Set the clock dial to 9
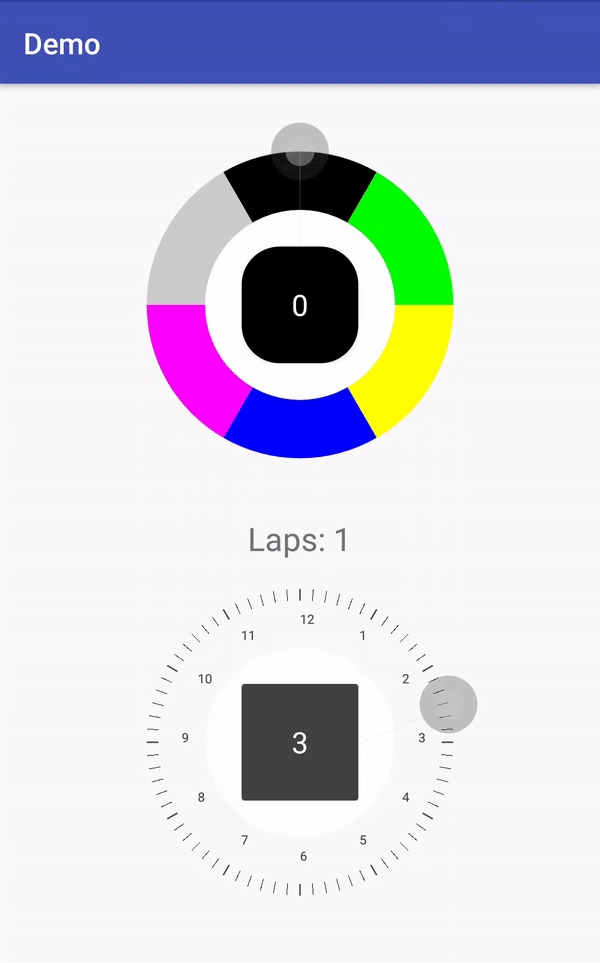 [x=185, y=739]
